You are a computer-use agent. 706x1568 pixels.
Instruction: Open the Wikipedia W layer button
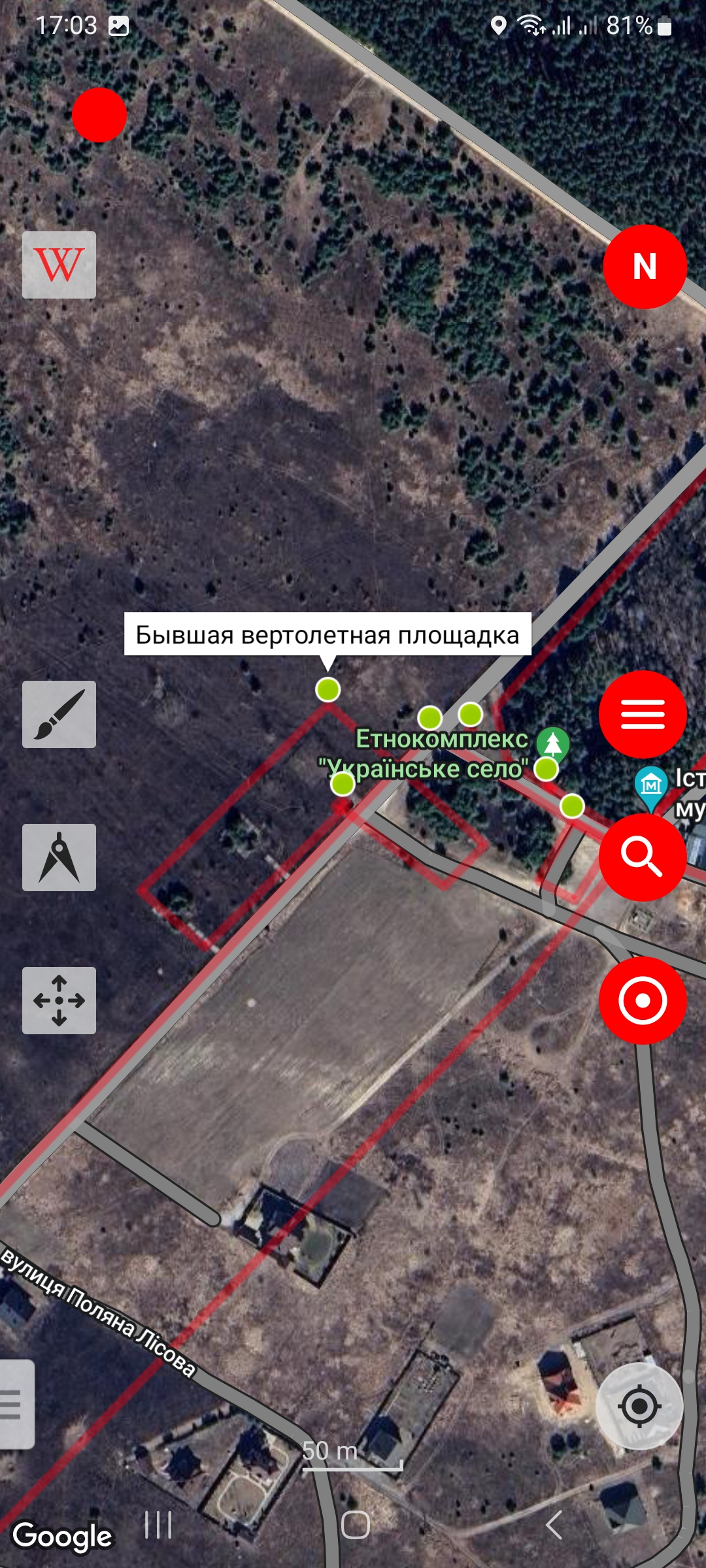pos(59,265)
